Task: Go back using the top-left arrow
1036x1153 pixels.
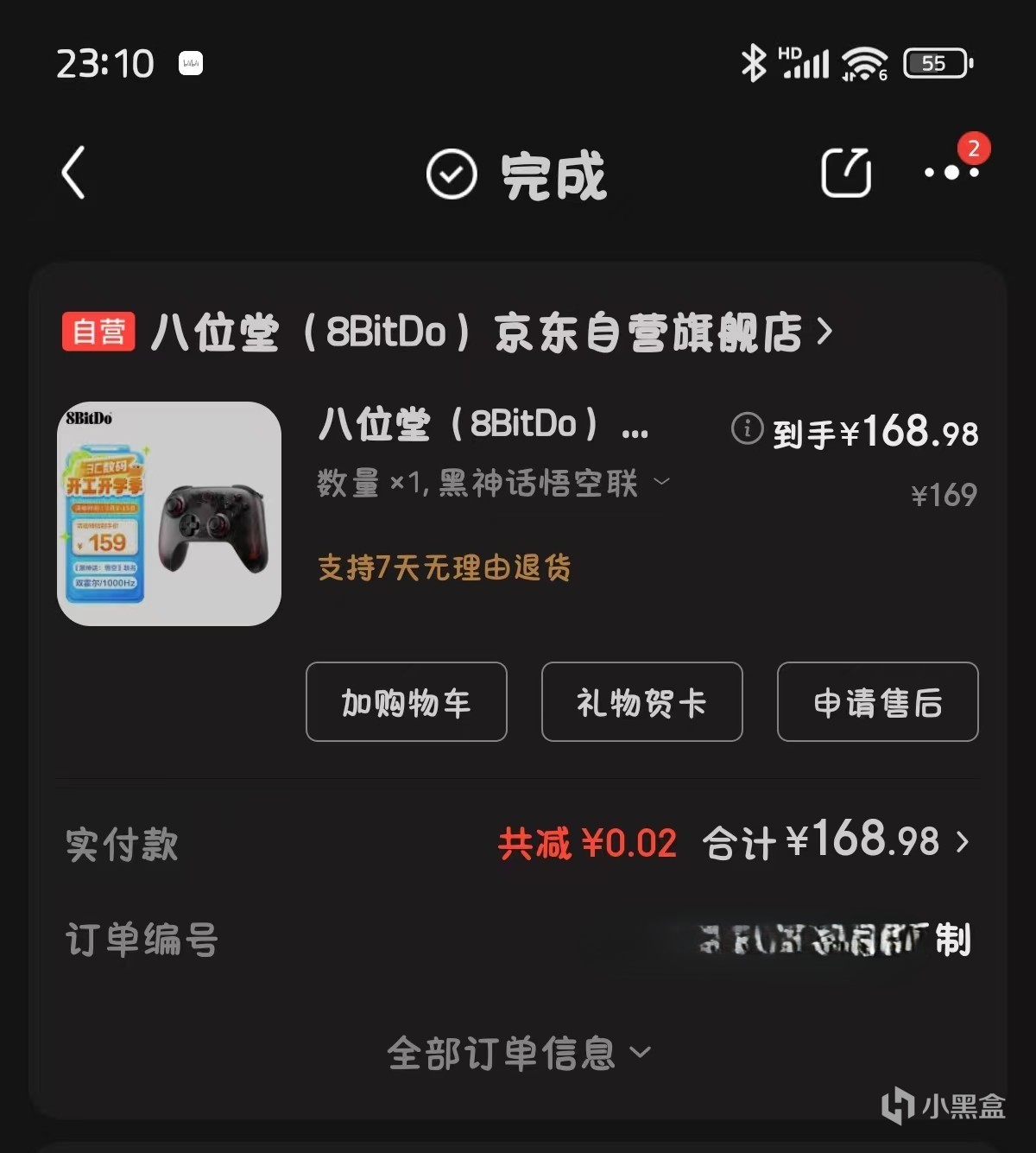Action: 74,173
